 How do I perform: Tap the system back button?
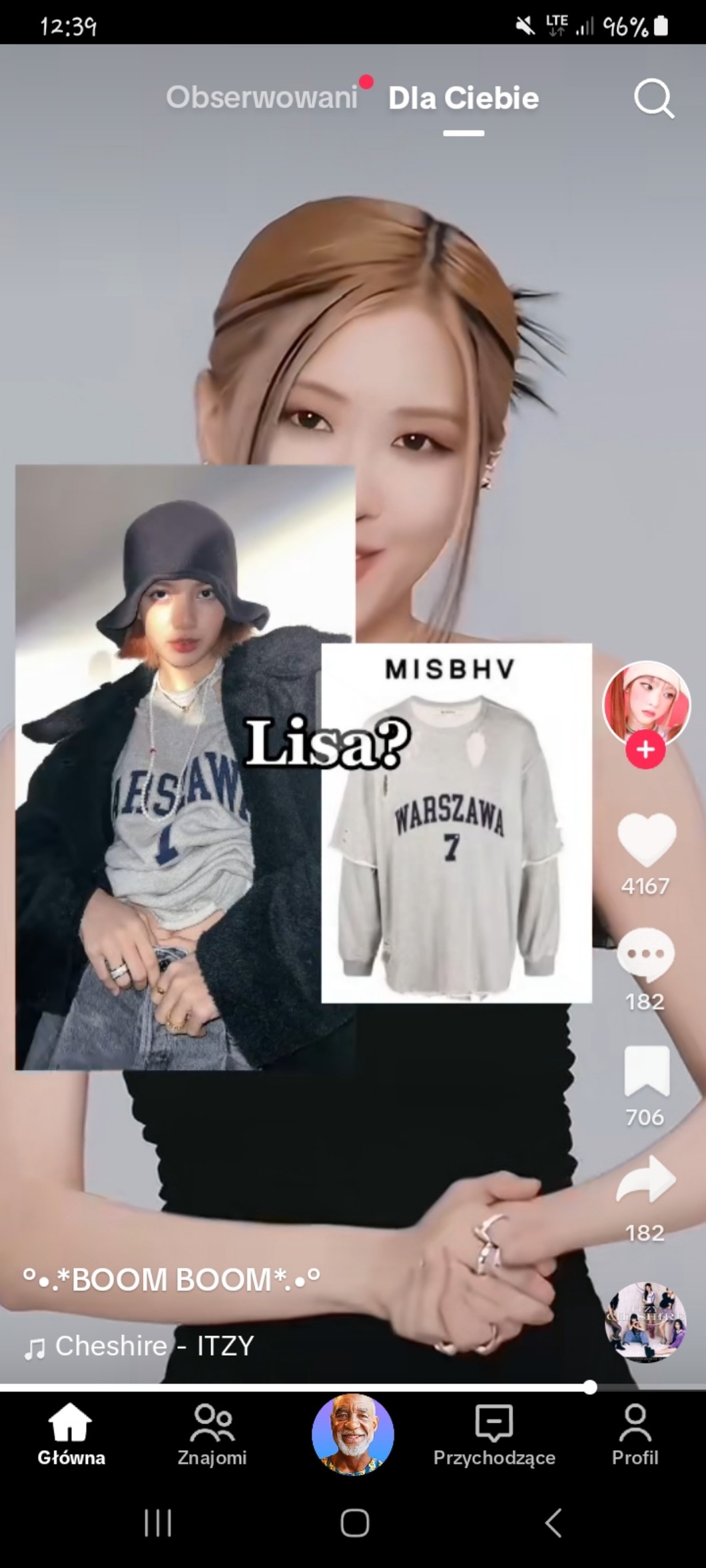tap(553, 1523)
